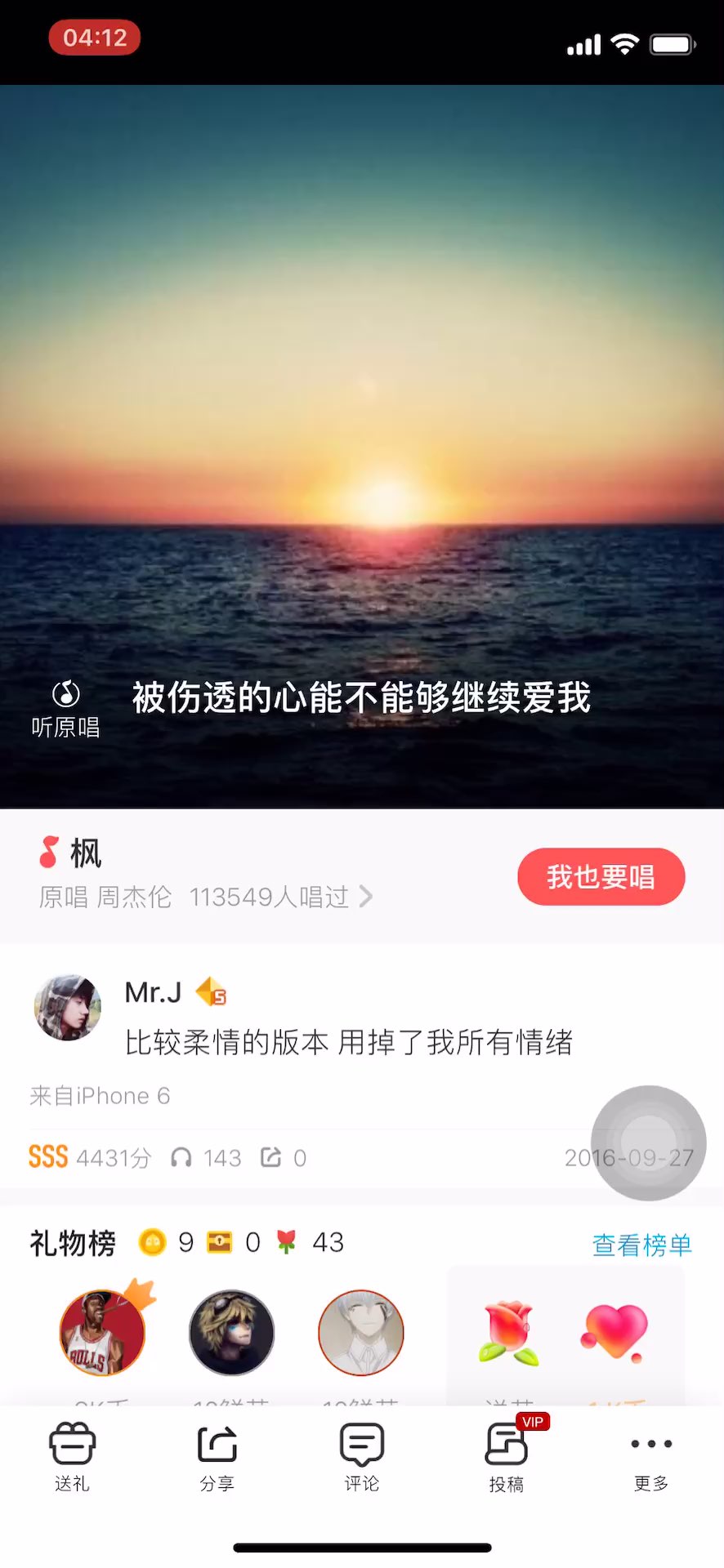724x1568 pixels.
Task: Tap 听原唱 to hear the original
Action: pyautogui.click(x=65, y=709)
